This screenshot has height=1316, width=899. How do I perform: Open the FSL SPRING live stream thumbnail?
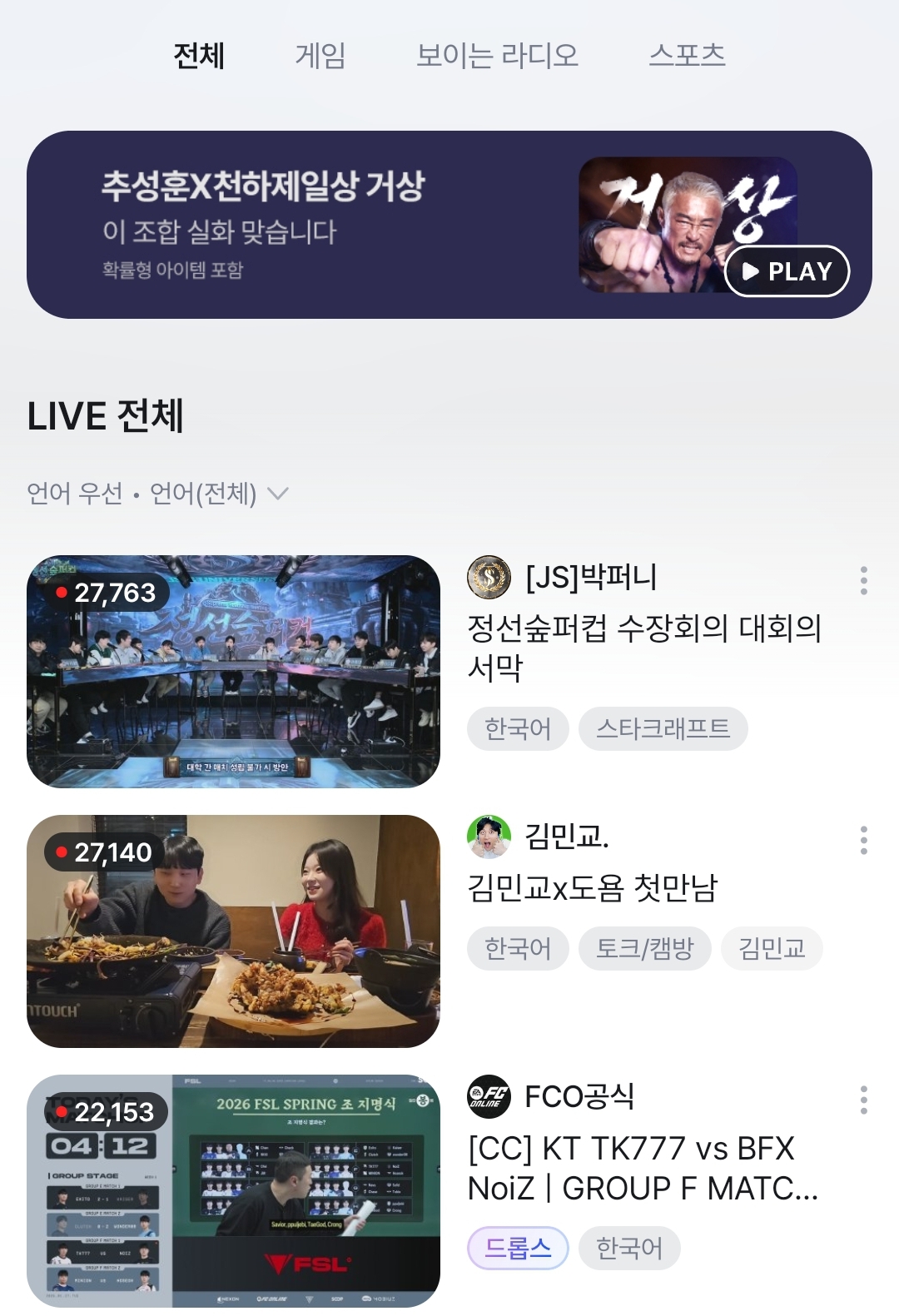click(233, 1190)
